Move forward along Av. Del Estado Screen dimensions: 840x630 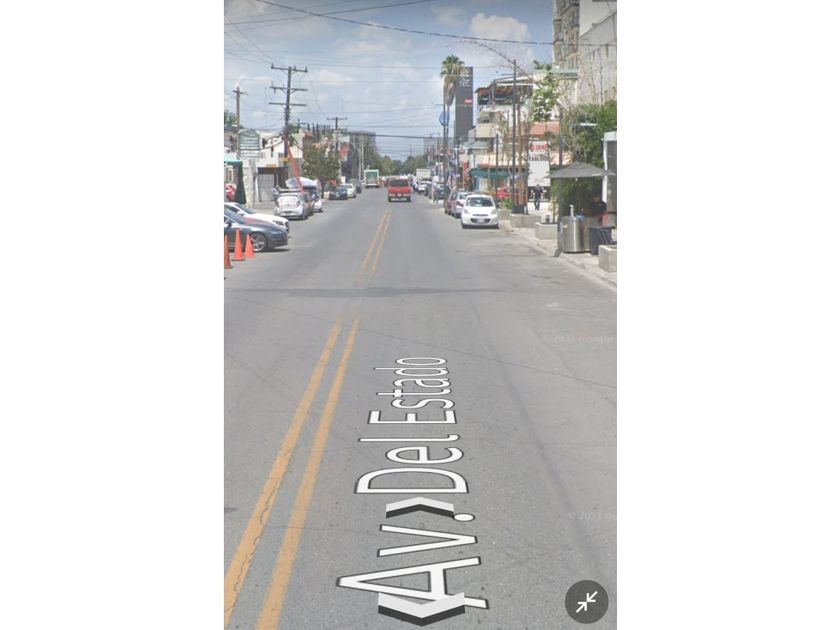(x=420, y=508)
